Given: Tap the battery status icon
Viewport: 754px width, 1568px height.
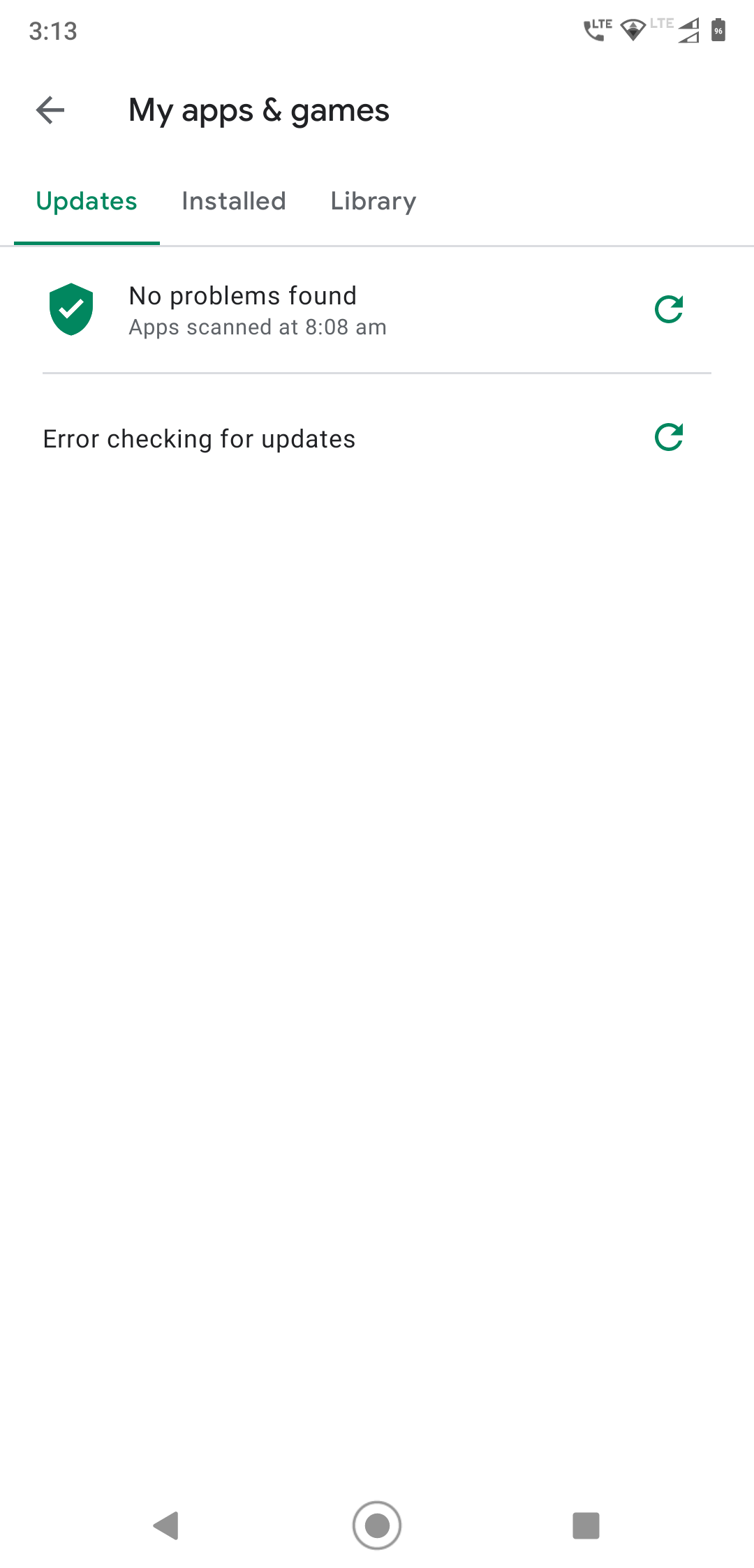Looking at the screenshot, I should 718,30.
